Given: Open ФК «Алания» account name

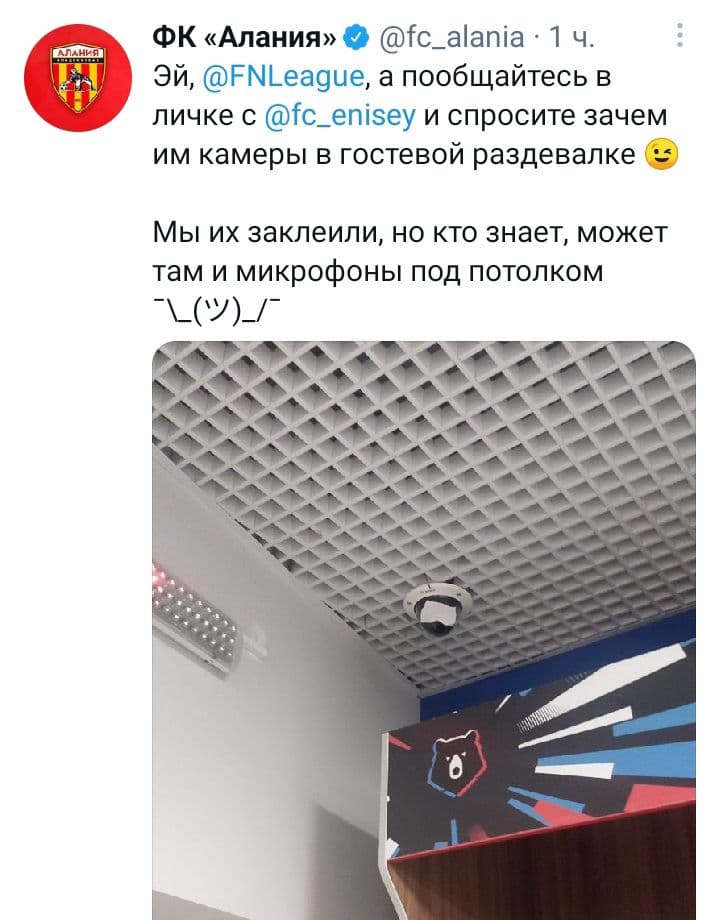Looking at the screenshot, I should click(244, 38).
